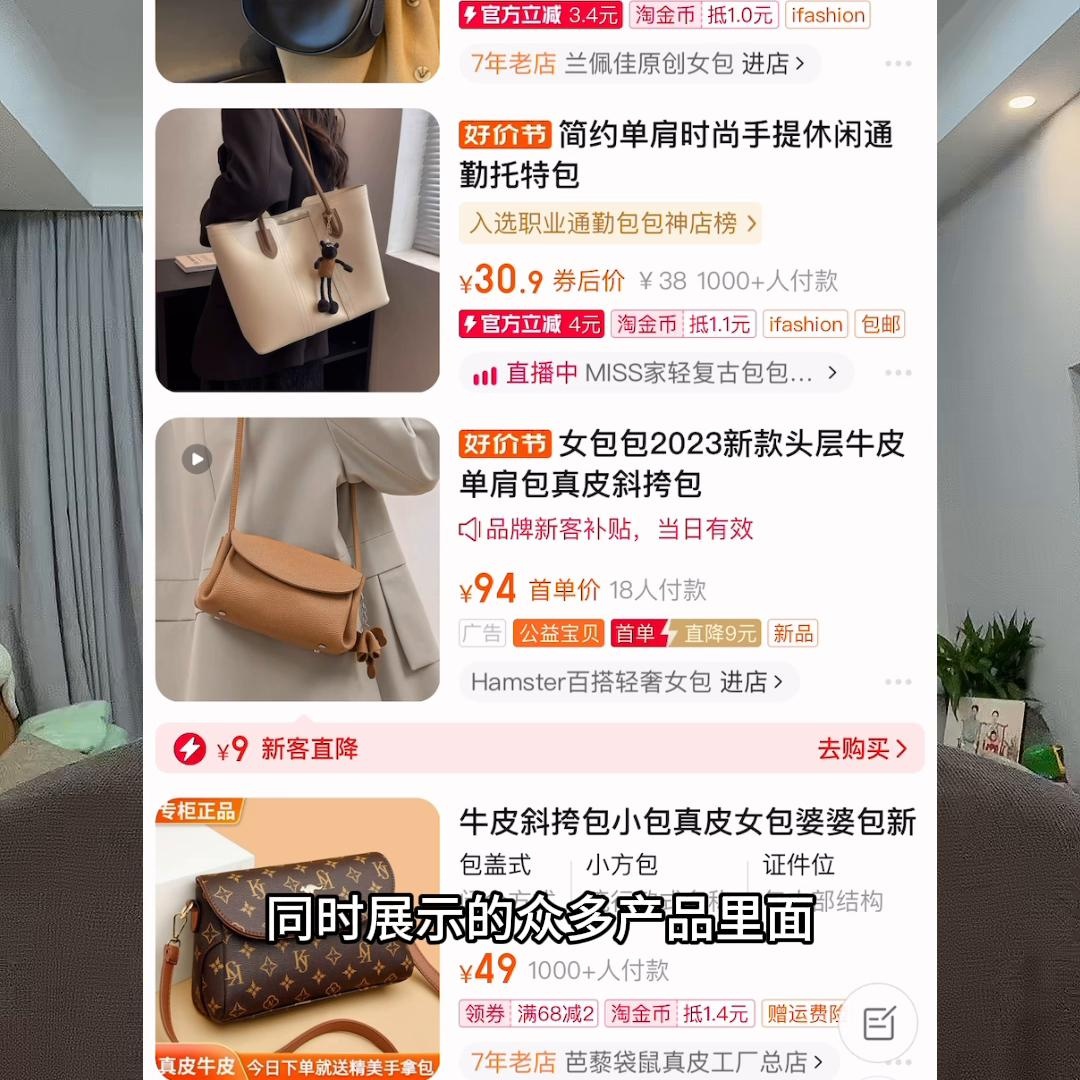Open more options for the 托特包 listing
The height and width of the screenshot is (1080, 1080).
[x=897, y=373]
